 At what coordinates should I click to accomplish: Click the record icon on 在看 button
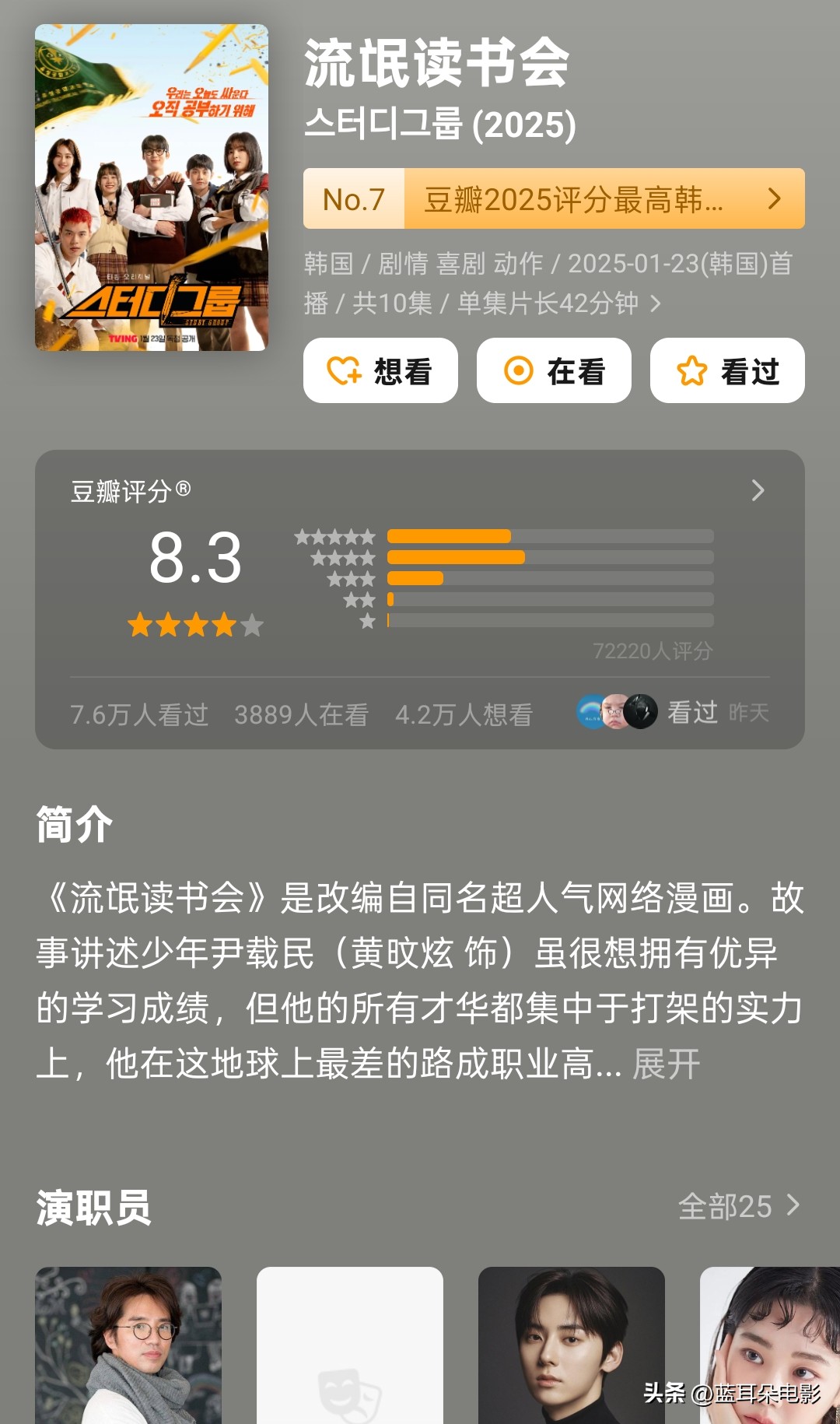(x=520, y=371)
